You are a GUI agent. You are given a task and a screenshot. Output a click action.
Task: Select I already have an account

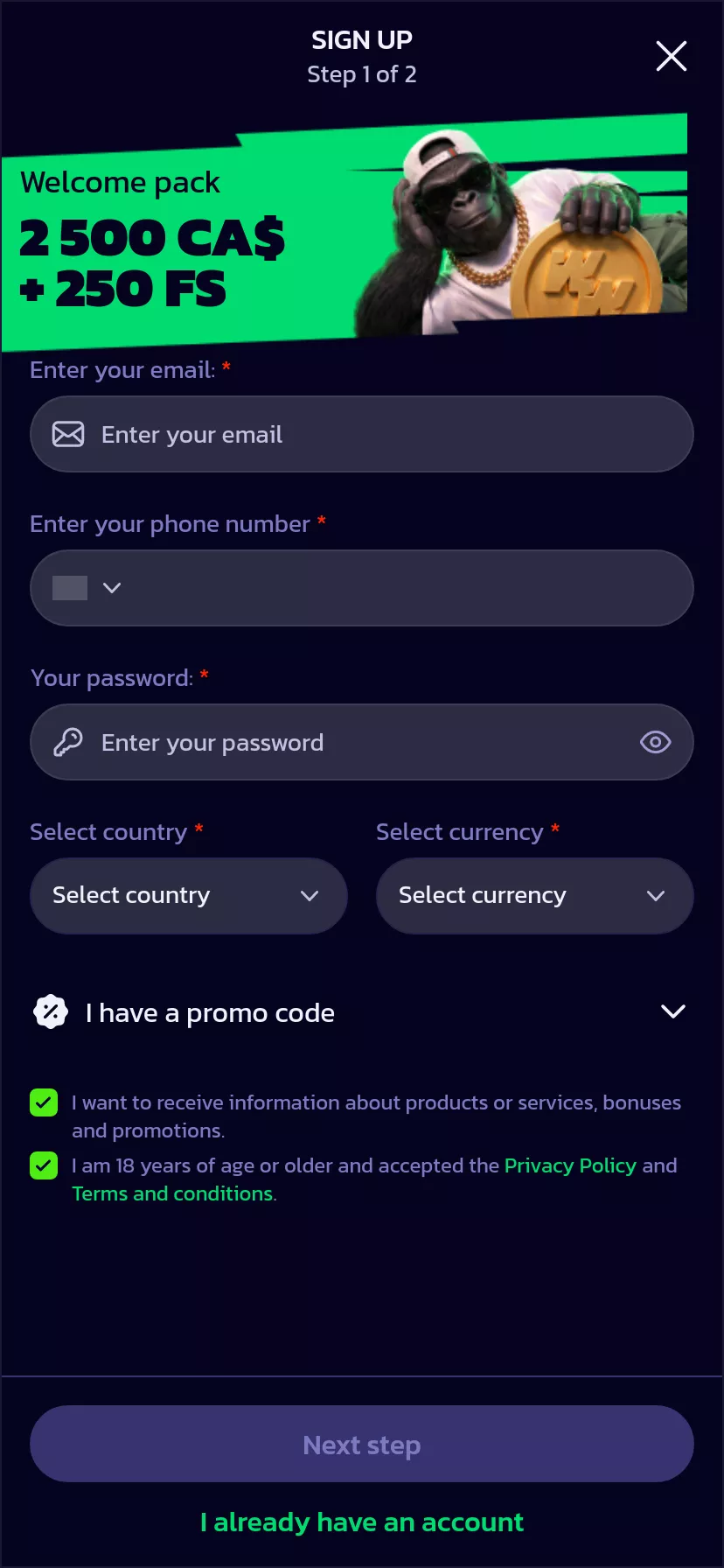(362, 1522)
